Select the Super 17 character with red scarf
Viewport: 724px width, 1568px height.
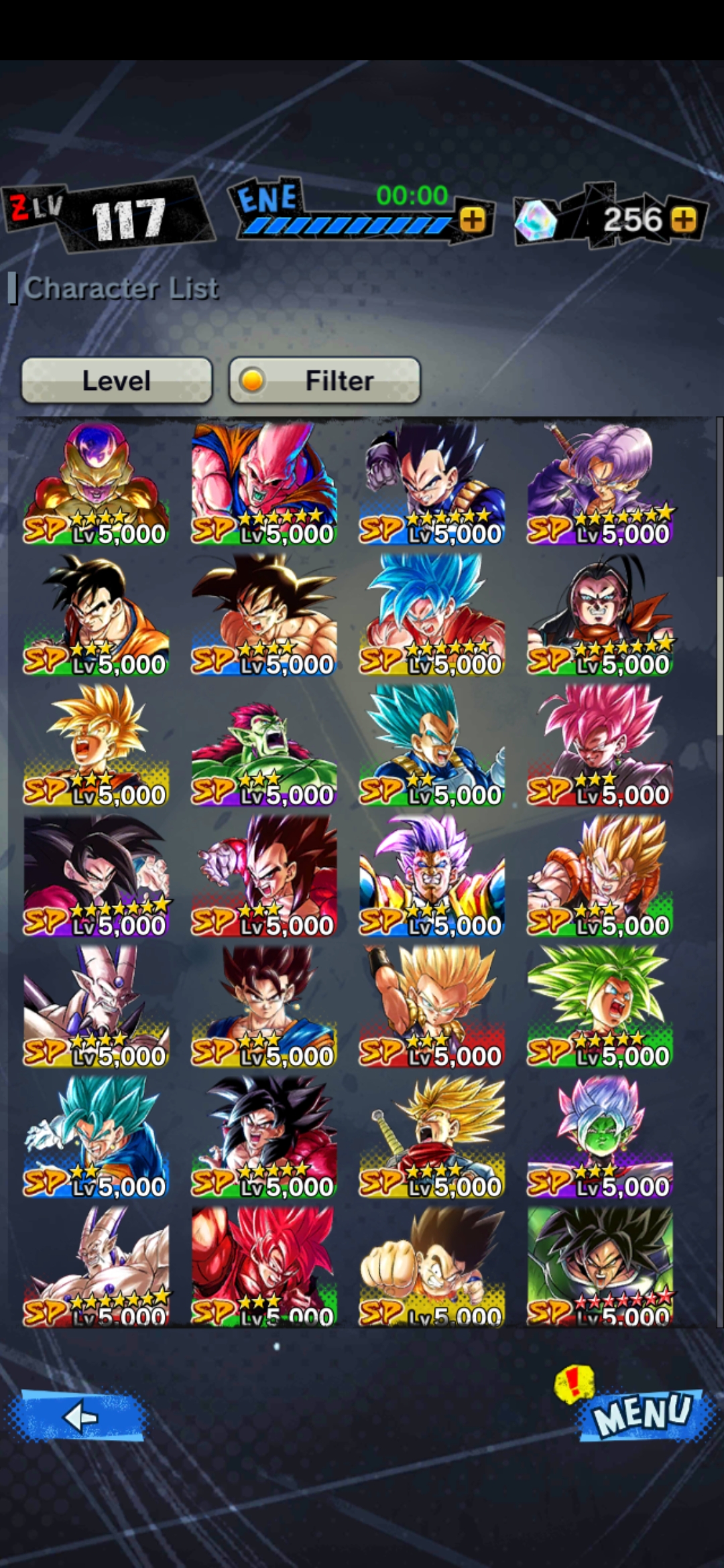[600, 614]
